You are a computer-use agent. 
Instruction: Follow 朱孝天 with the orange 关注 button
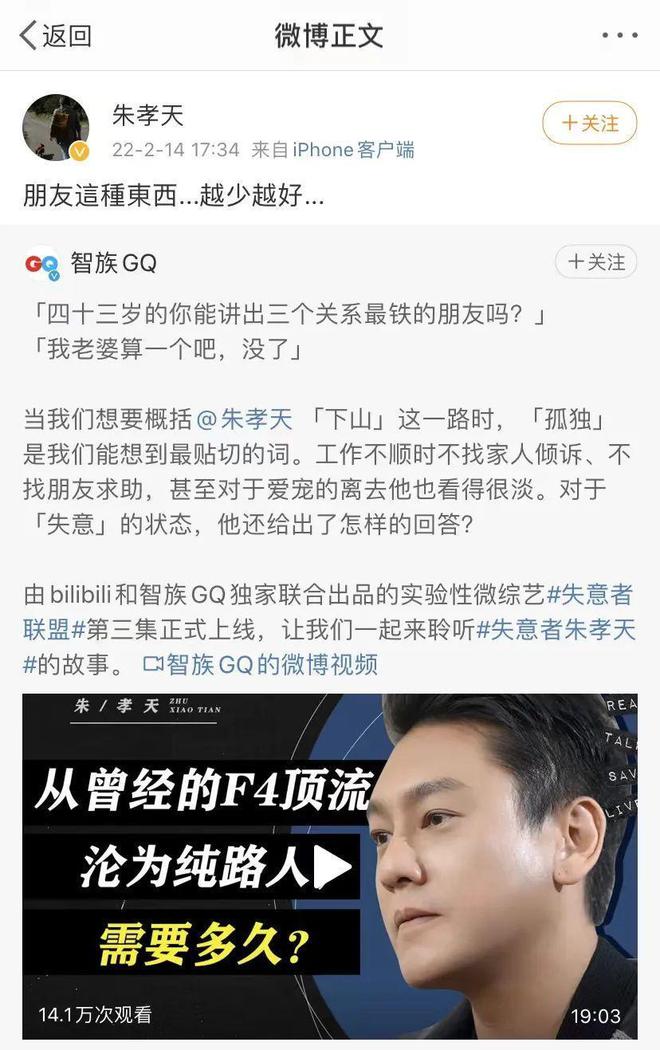tap(589, 124)
